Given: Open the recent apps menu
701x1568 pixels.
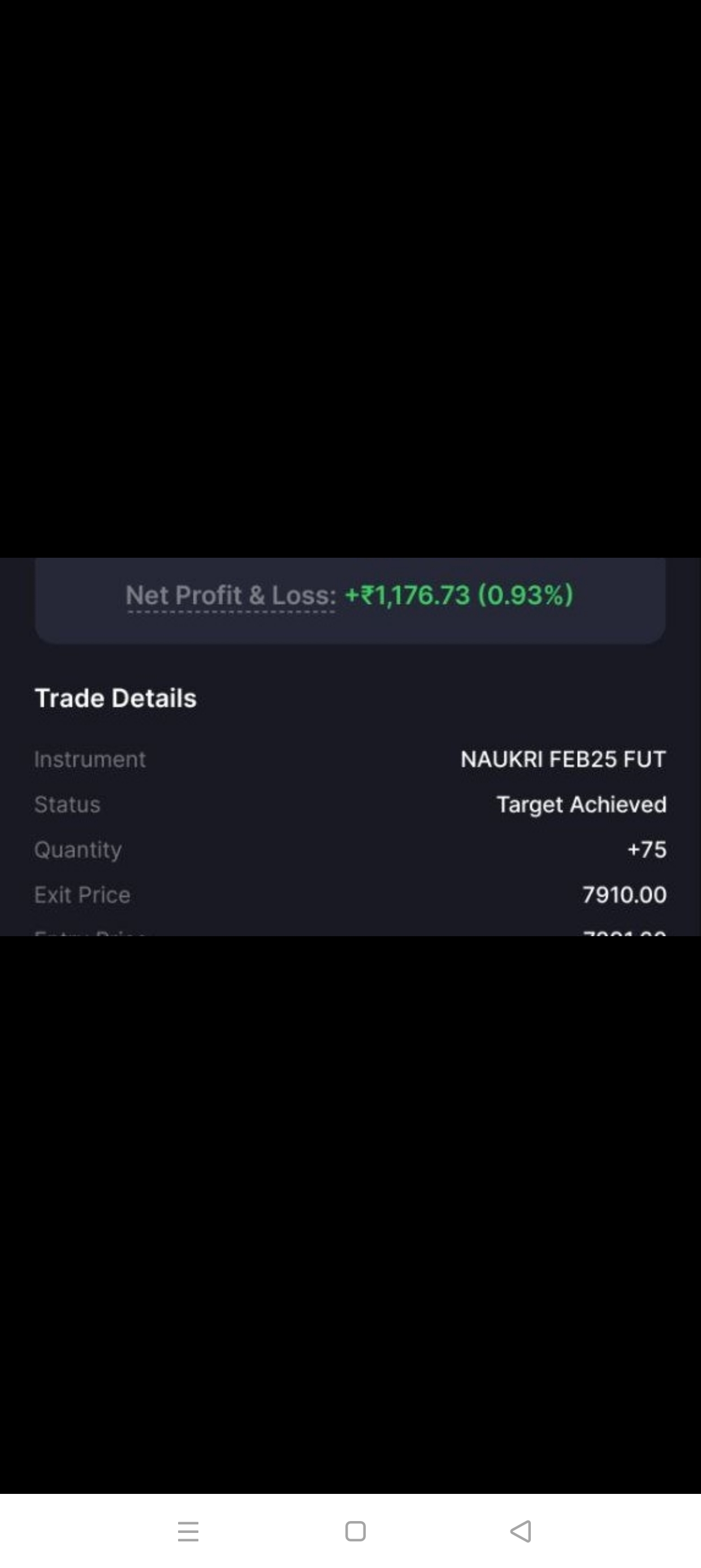Looking at the screenshot, I should [188, 1531].
